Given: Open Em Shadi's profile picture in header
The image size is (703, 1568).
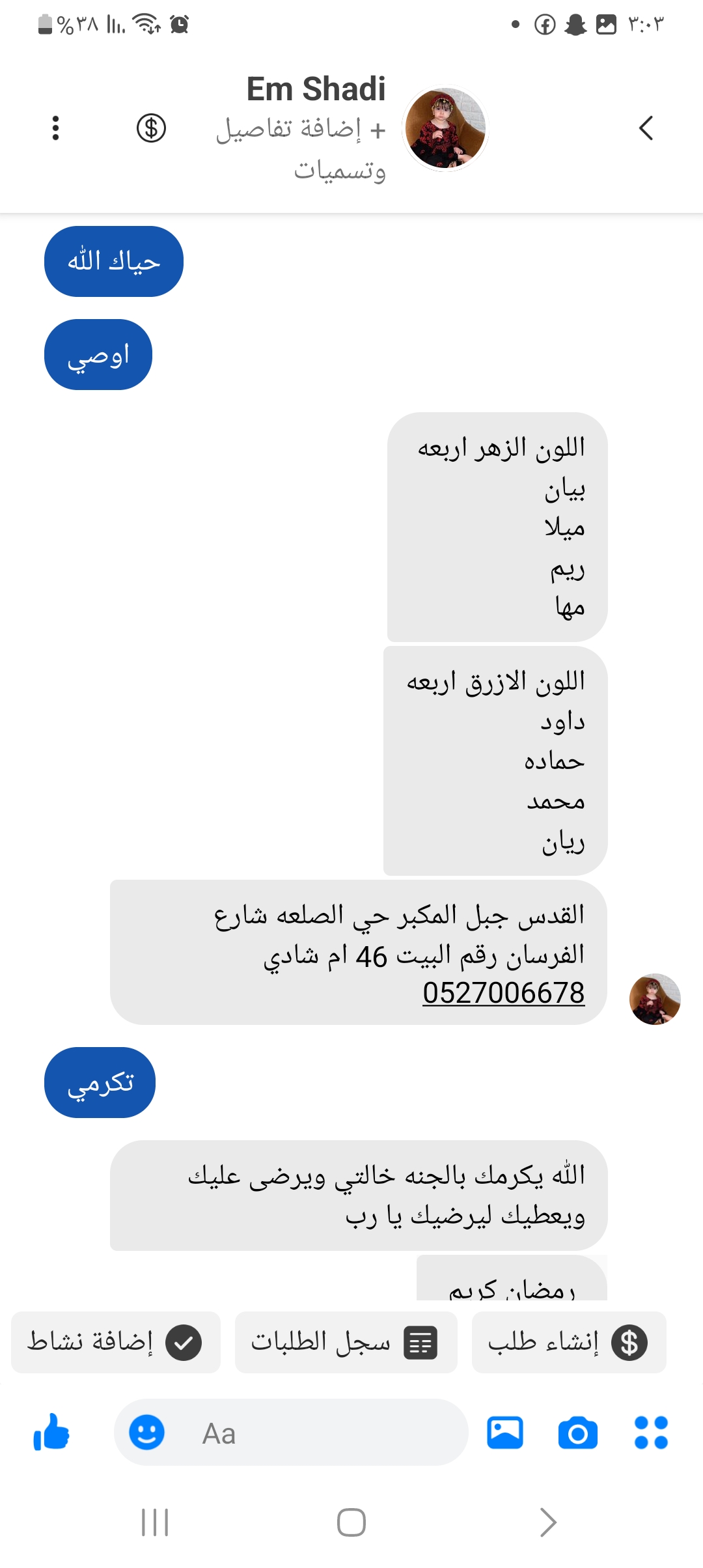Looking at the screenshot, I should [445, 128].
